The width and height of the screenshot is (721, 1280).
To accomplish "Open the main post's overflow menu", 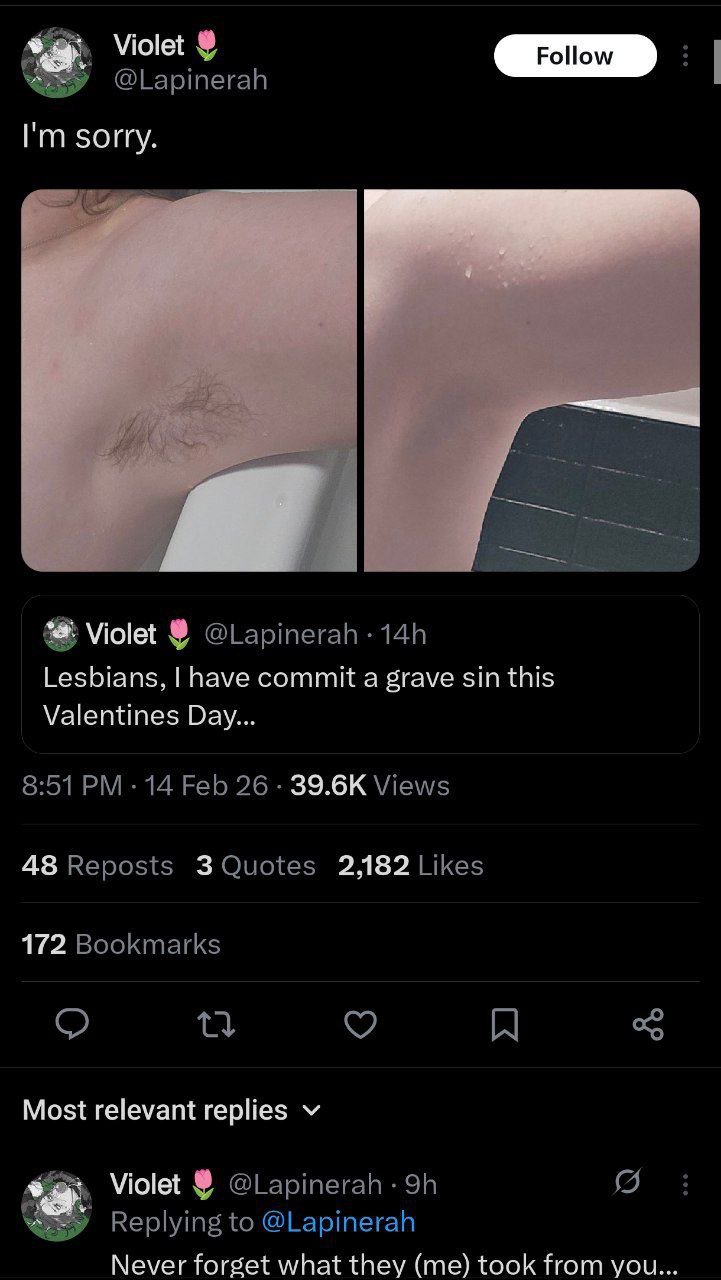I will pyautogui.click(x=685, y=56).
